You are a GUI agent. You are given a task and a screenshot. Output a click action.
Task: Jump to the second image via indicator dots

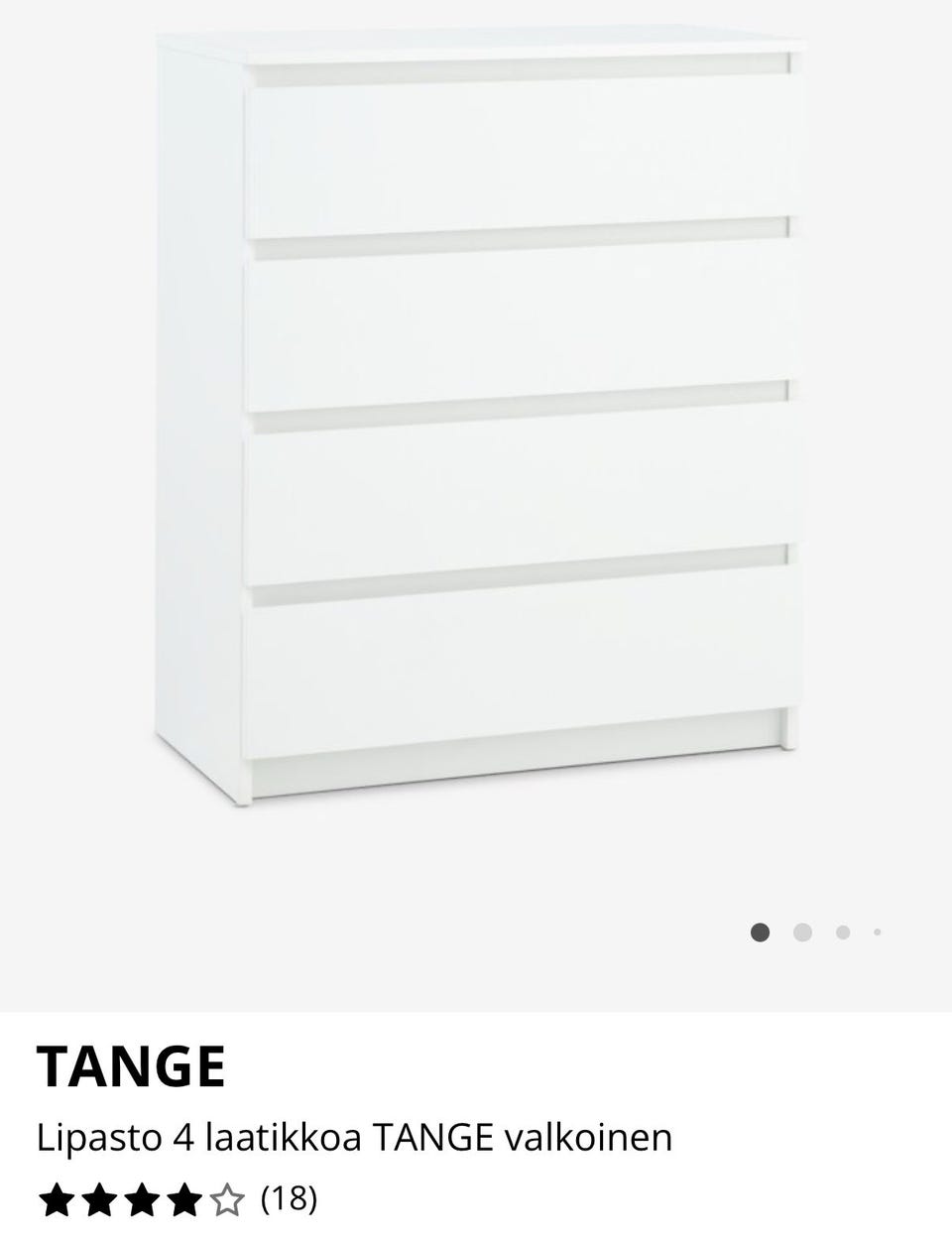coord(802,932)
